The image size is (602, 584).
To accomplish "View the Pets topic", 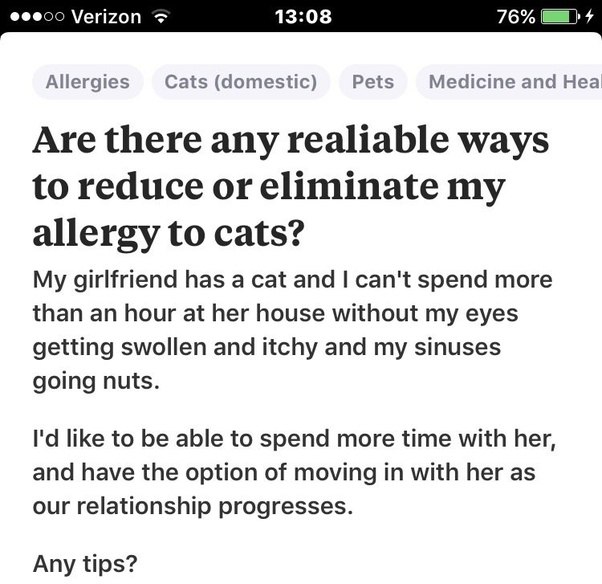I will (373, 82).
